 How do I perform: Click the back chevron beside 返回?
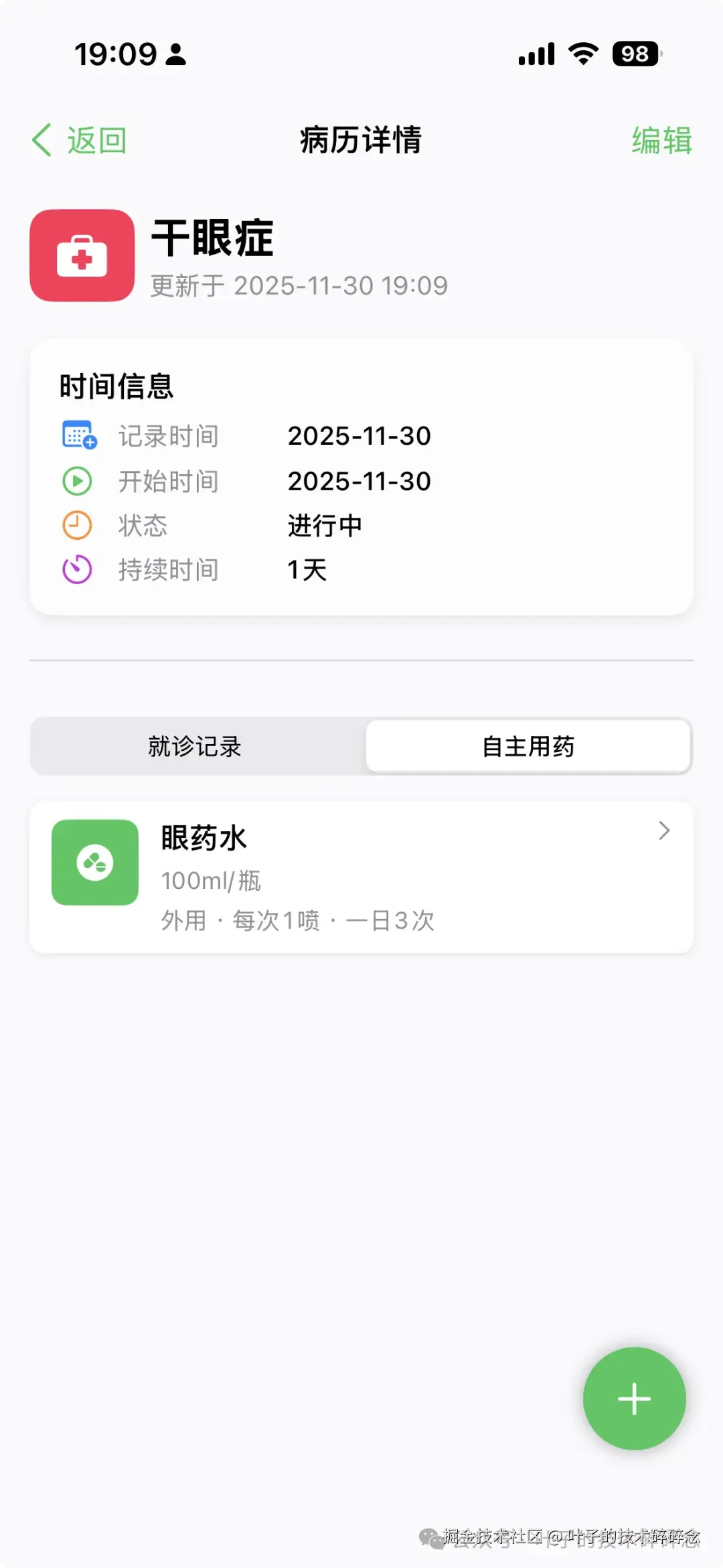42,140
